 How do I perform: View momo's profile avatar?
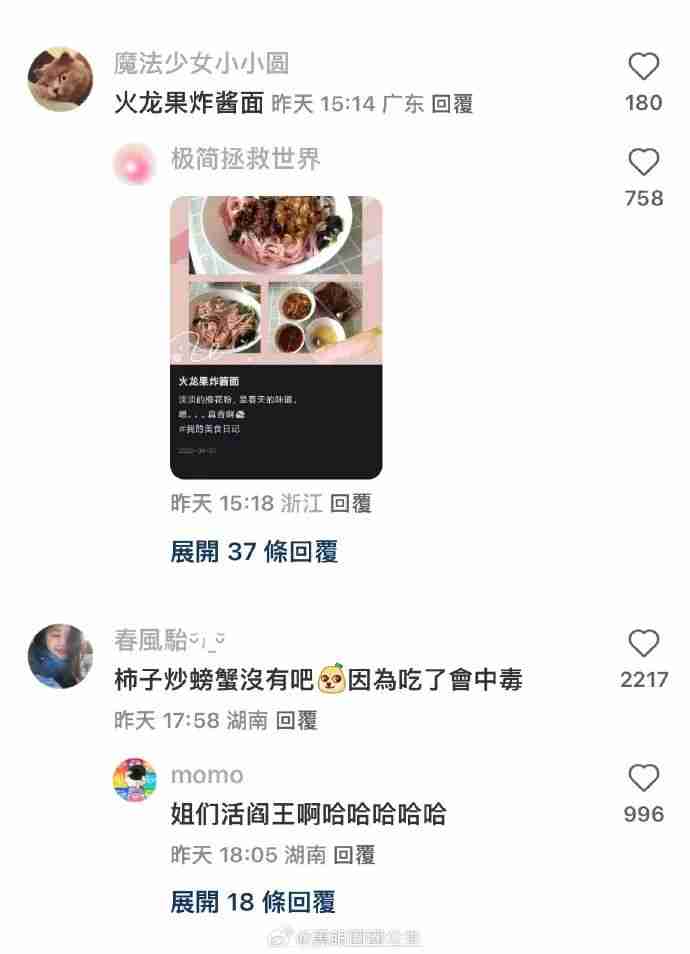coord(135,781)
